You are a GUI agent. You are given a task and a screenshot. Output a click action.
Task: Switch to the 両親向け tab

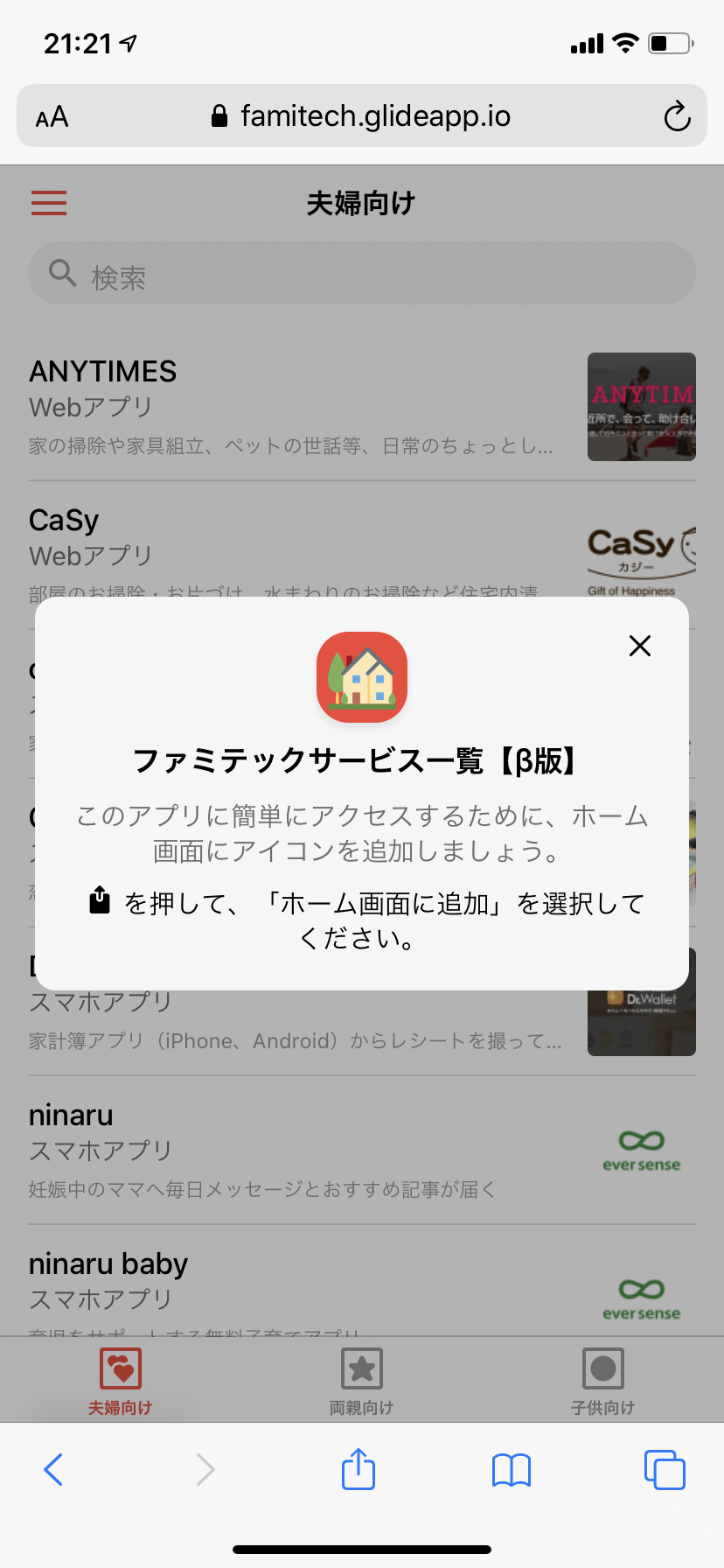point(361,1381)
